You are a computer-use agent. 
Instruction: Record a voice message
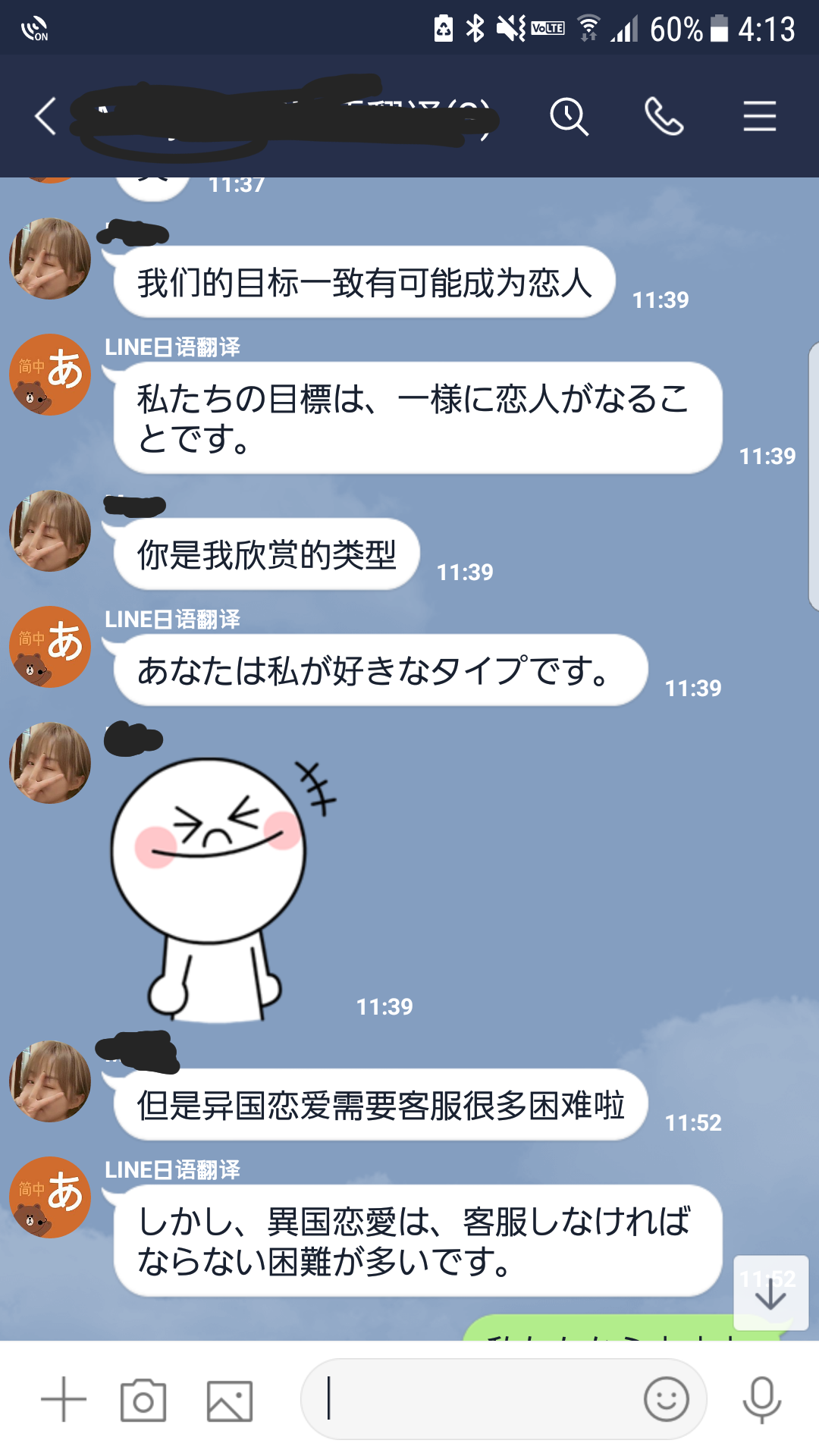tap(762, 1400)
